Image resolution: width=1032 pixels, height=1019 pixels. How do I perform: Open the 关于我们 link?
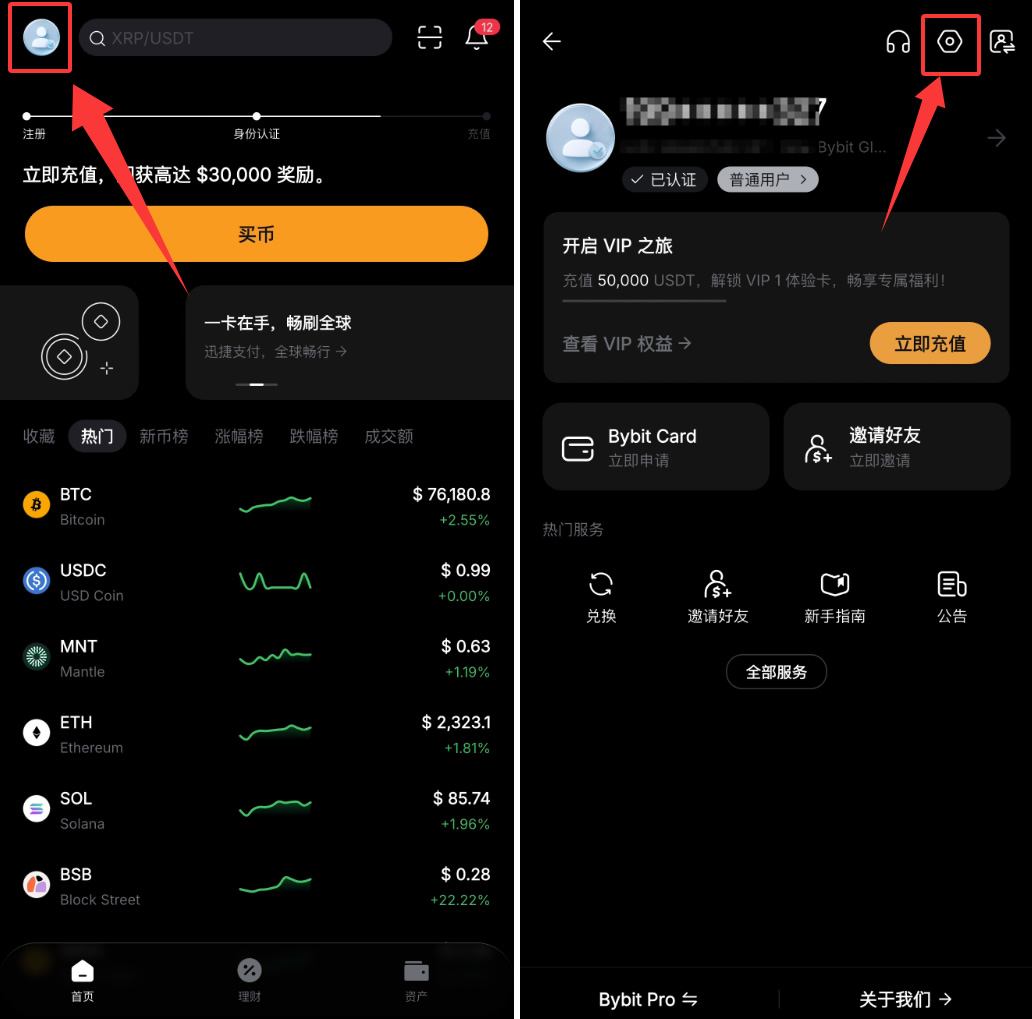[x=905, y=999]
